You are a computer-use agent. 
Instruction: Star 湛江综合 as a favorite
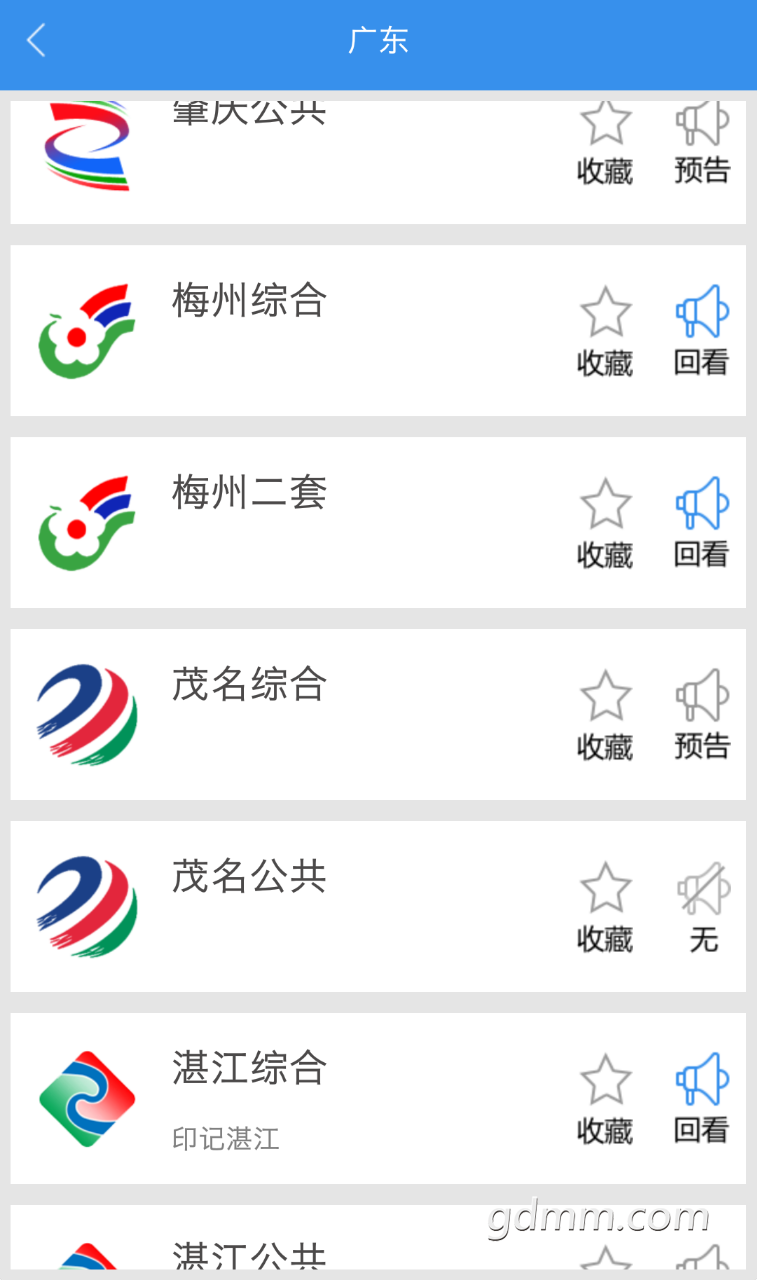604,1081
